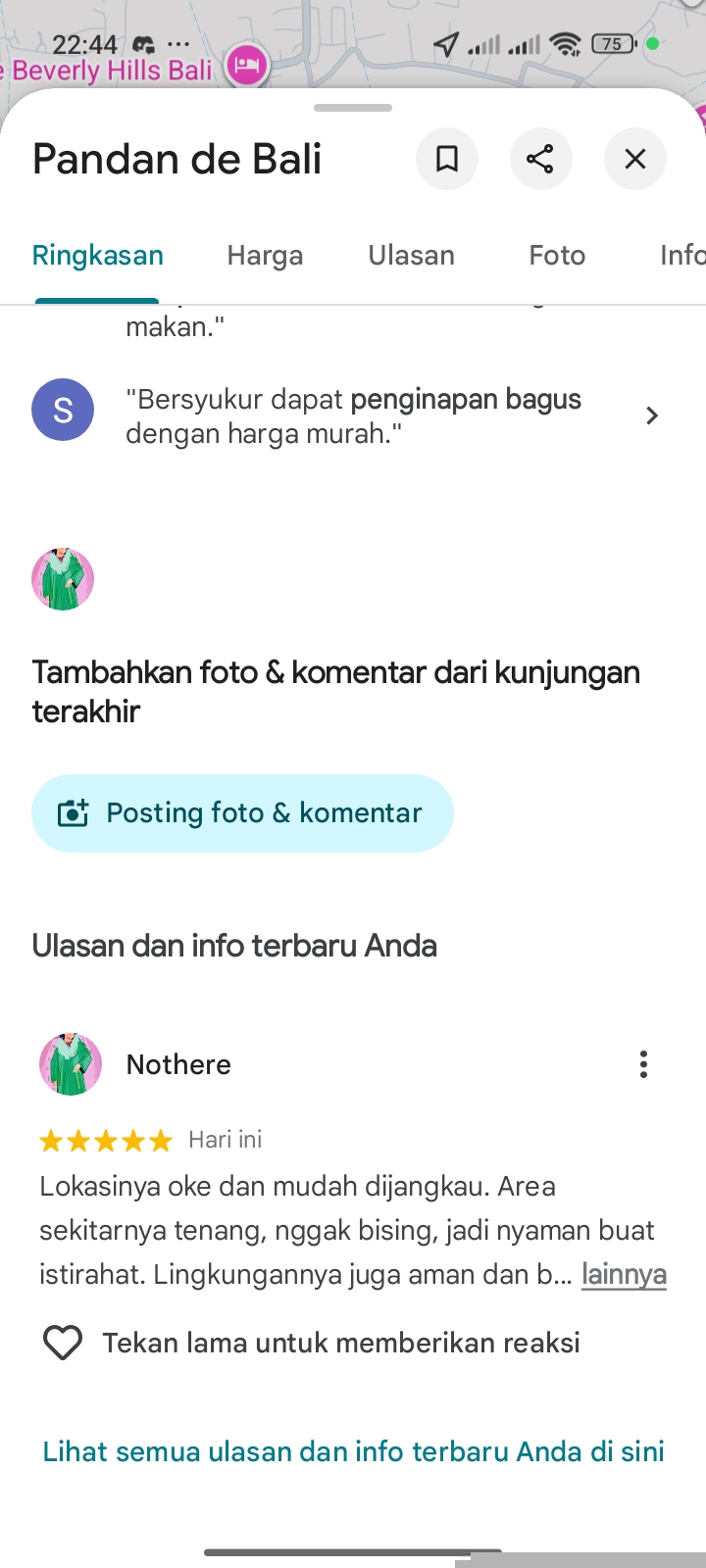
Task: Switch to the Ulasan tab
Action: (x=411, y=256)
